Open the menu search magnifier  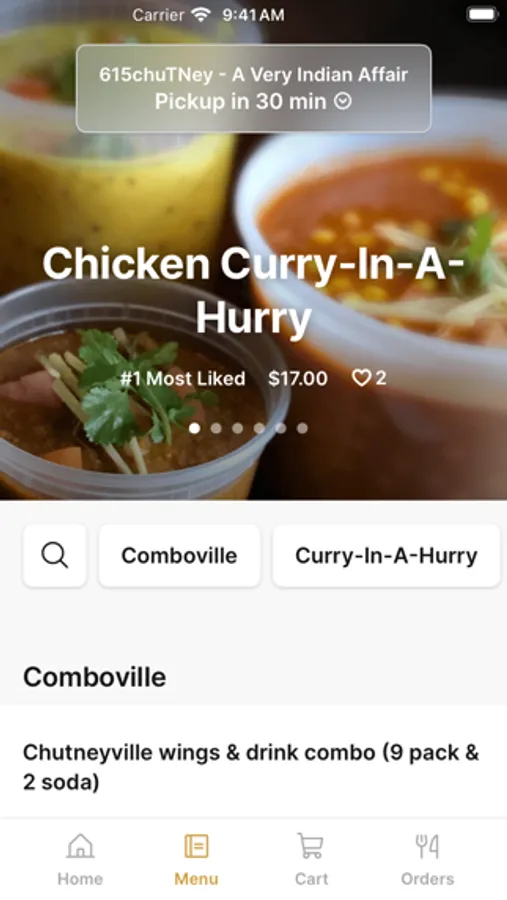(x=55, y=556)
